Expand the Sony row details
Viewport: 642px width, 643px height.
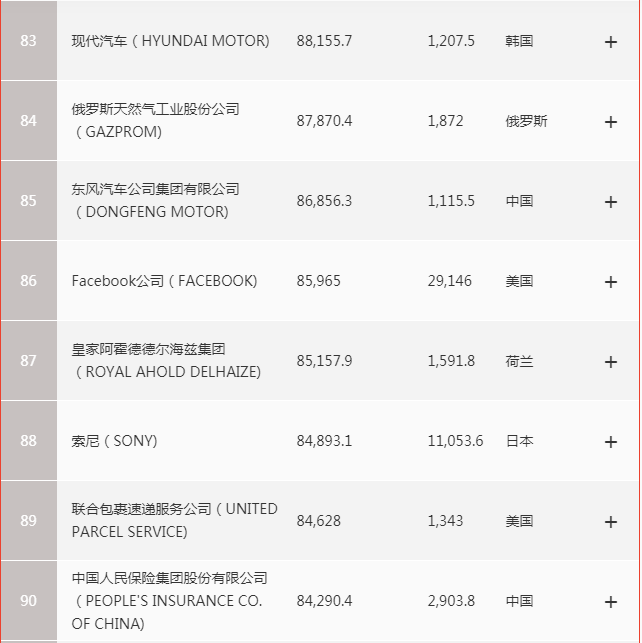point(611,442)
